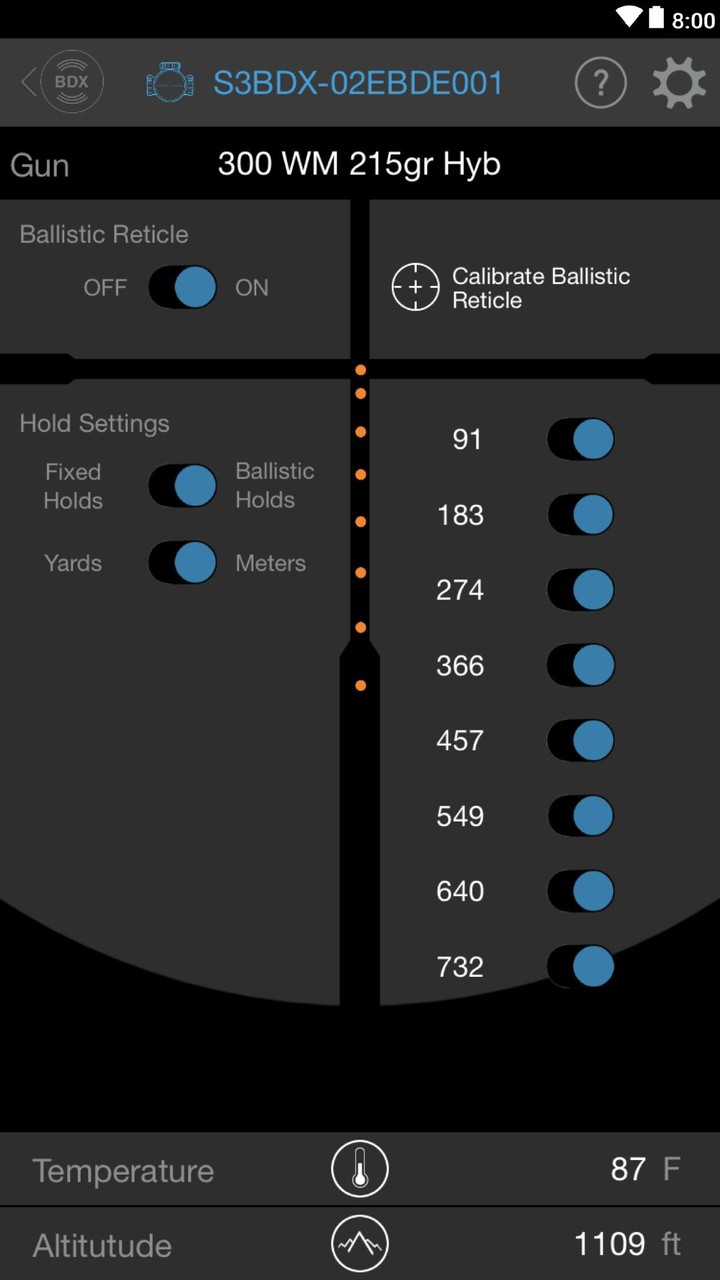Image resolution: width=720 pixels, height=1280 pixels.
Task: Switch between Fixed Holds and Ballistic Holds
Action: pyautogui.click(x=183, y=486)
